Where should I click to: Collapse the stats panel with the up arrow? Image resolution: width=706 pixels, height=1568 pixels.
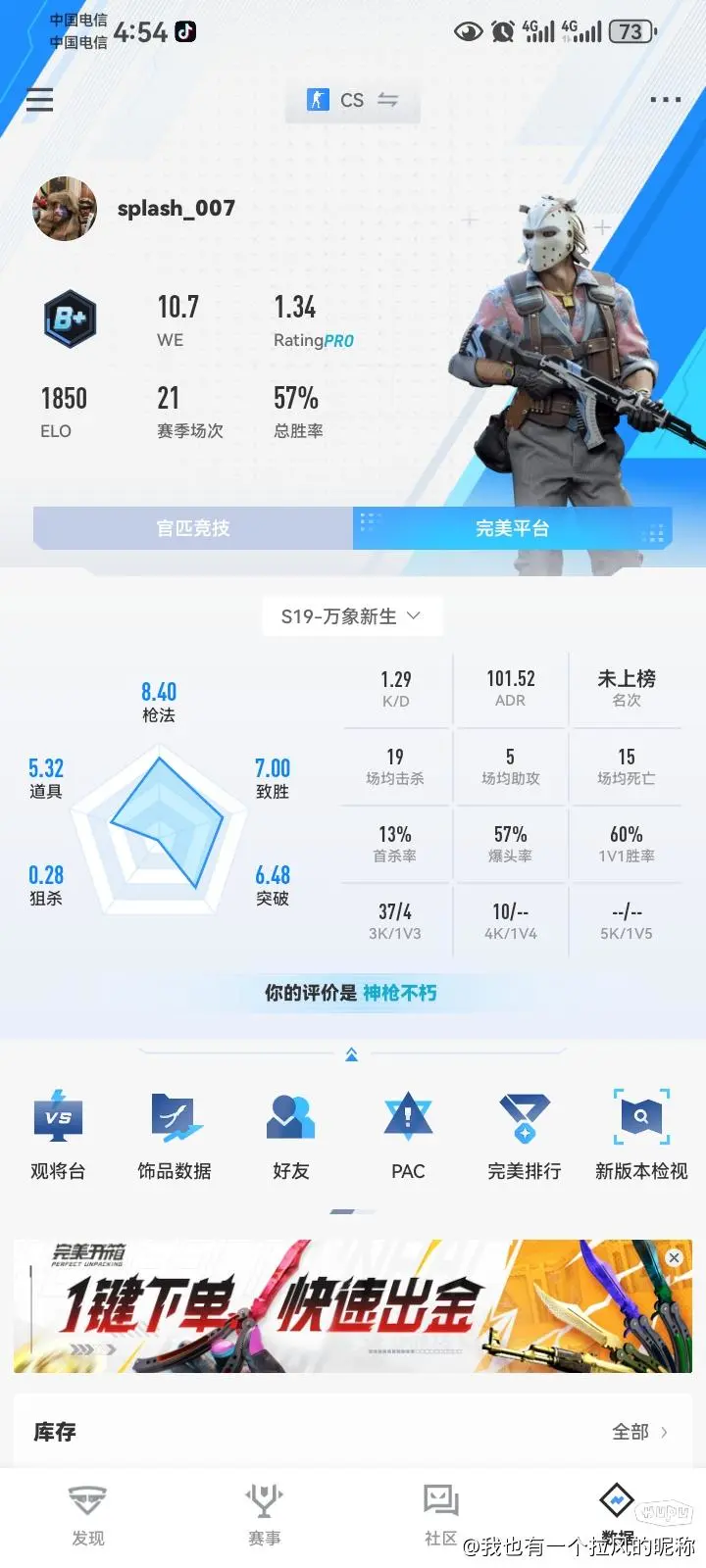[x=352, y=1054]
